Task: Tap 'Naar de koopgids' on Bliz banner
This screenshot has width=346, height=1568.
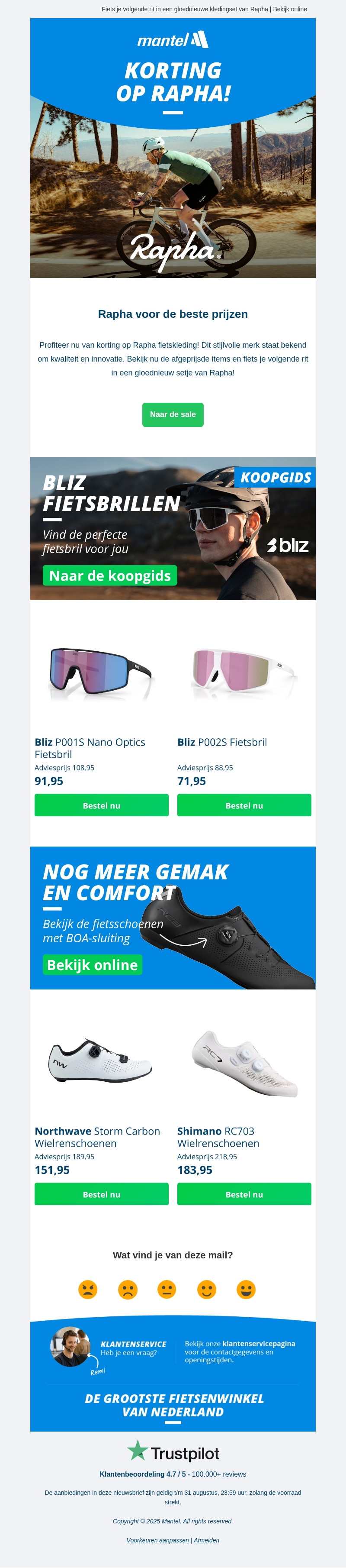Action: click(x=109, y=575)
